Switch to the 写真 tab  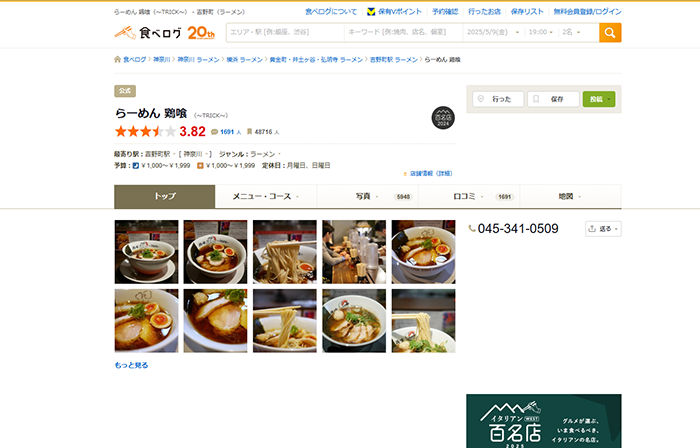pyautogui.click(x=366, y=196)
